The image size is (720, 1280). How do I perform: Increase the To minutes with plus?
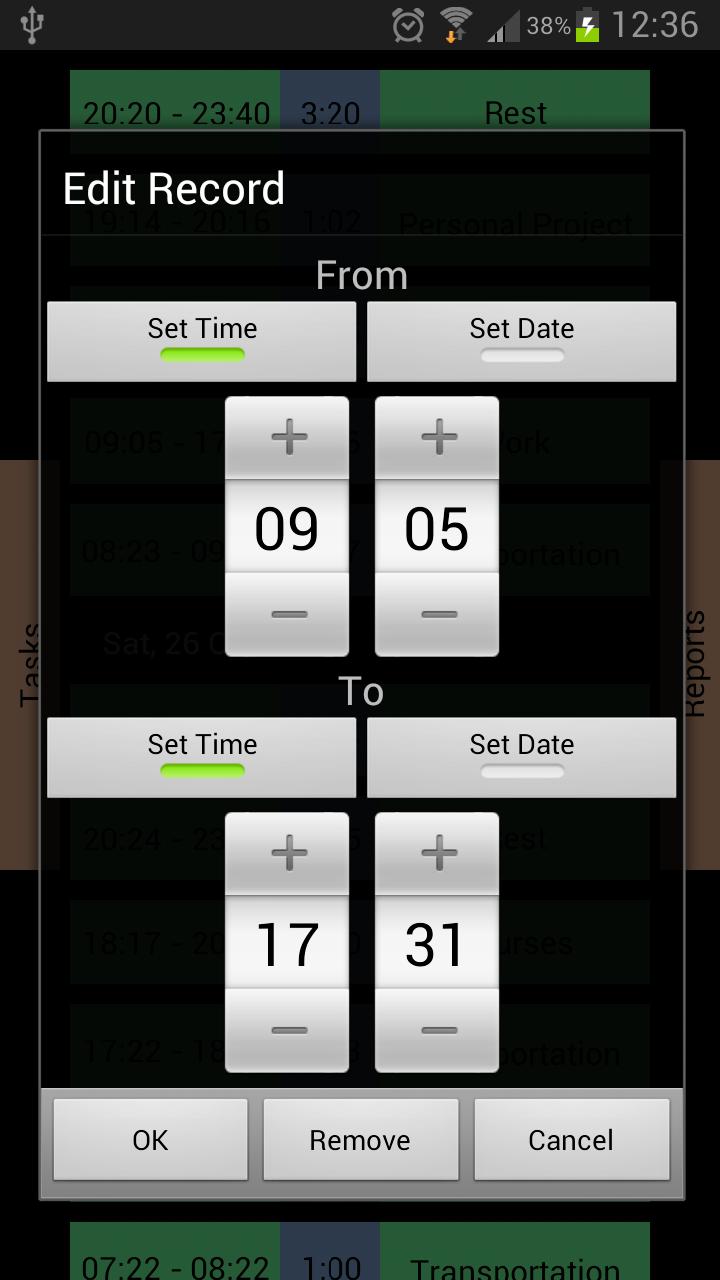tap(437, 853)
